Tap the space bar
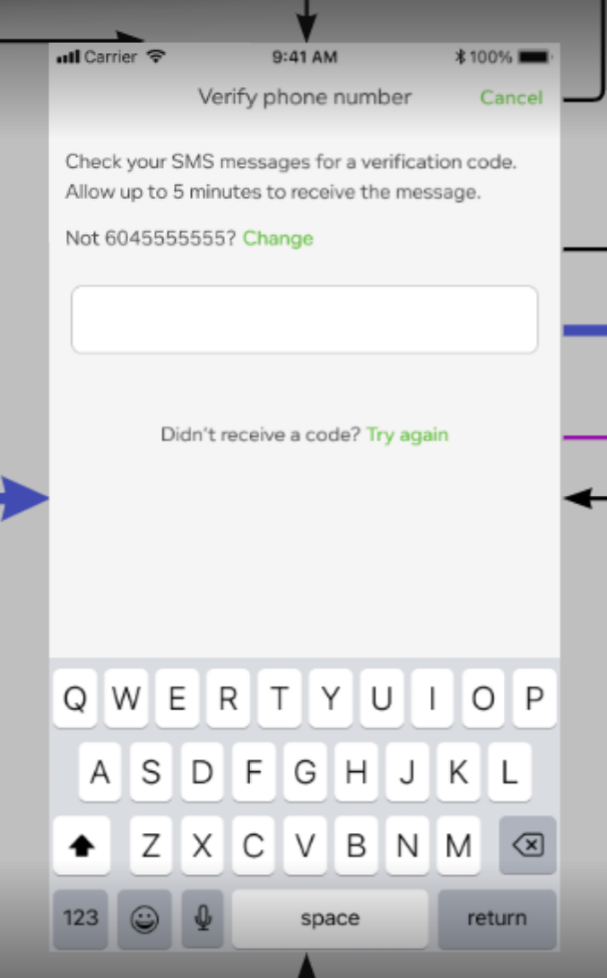Image resolution: width=607 pixels, height=978 pixels. coord(330,918)
